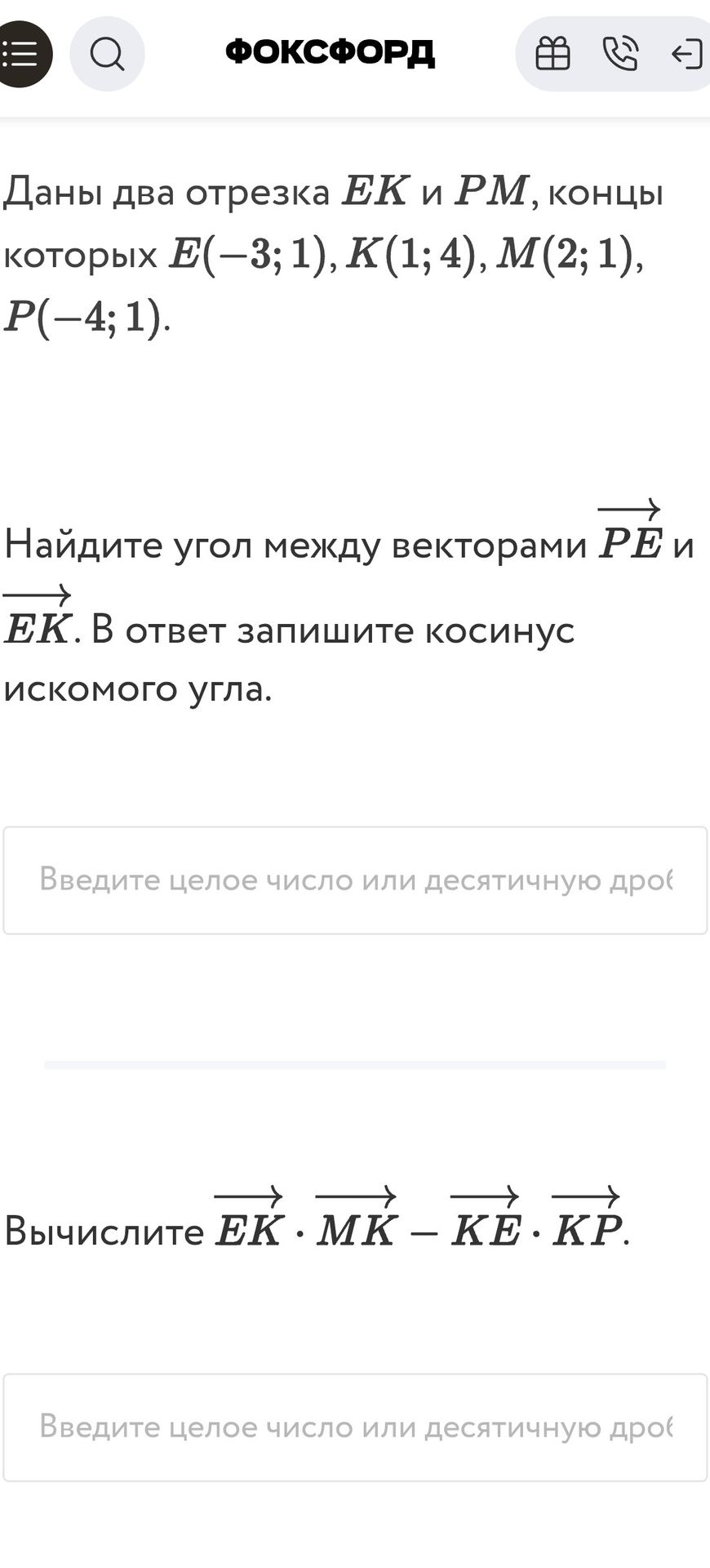
Task: Tap the phone call icon
Action: (620, 55)
